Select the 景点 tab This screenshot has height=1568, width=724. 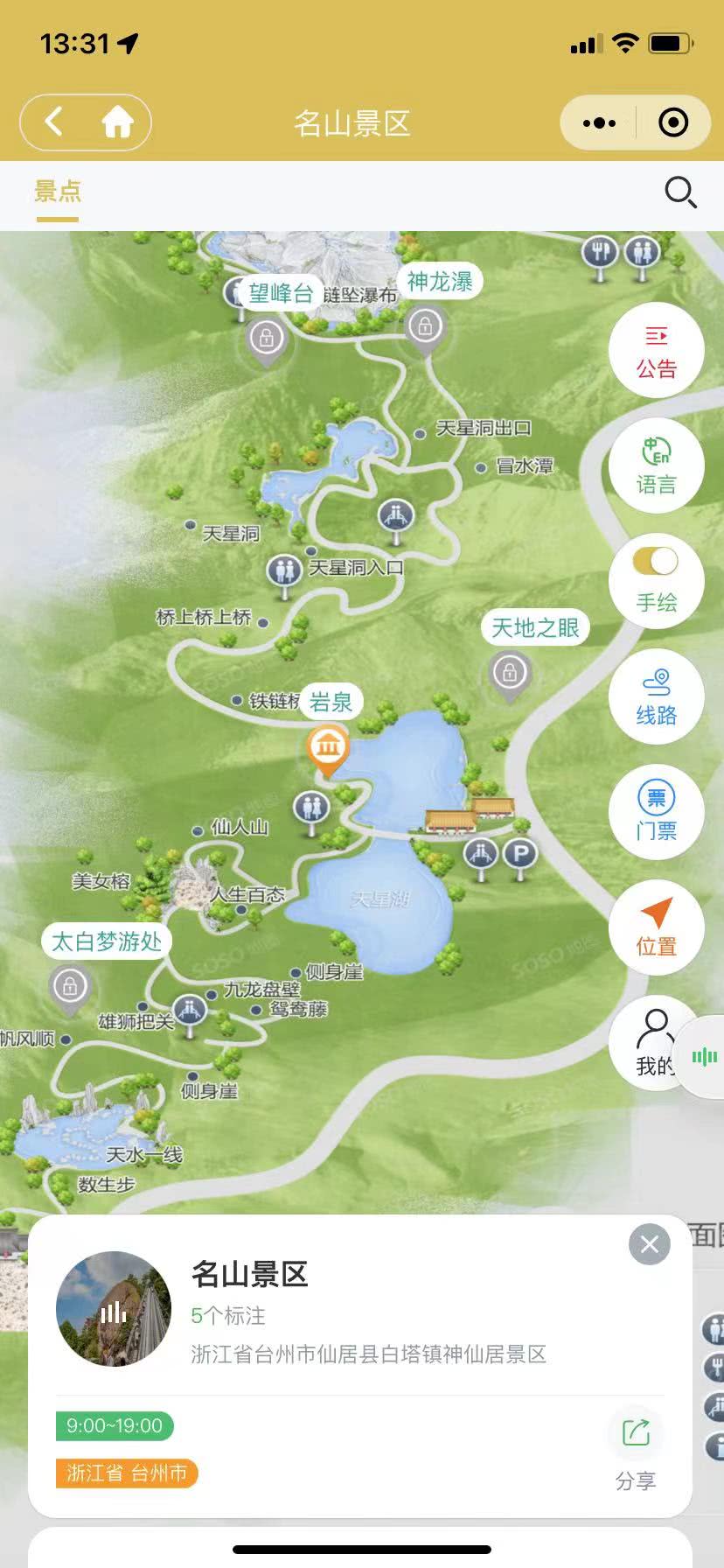(x=58, y=192)
